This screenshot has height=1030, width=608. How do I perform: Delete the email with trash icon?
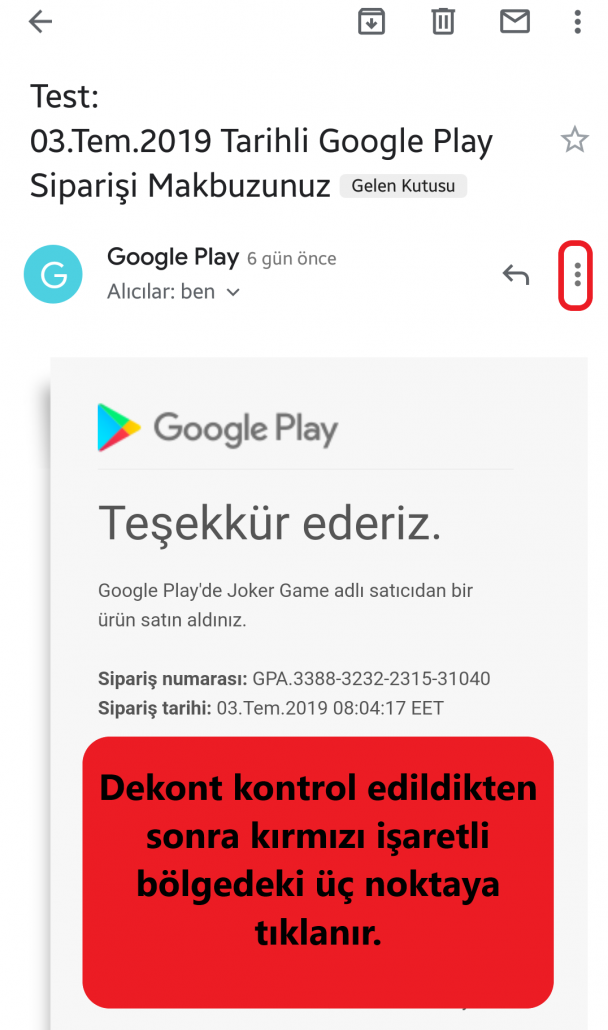point(443,22)
